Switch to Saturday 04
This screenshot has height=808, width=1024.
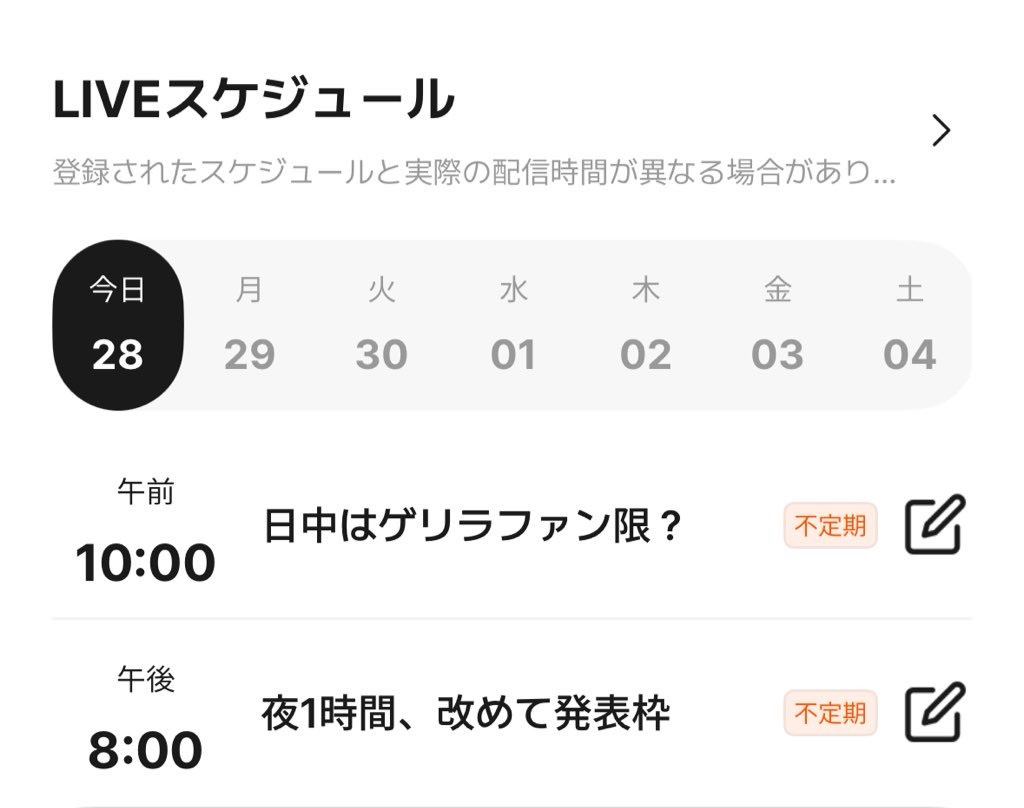(909, 325)
